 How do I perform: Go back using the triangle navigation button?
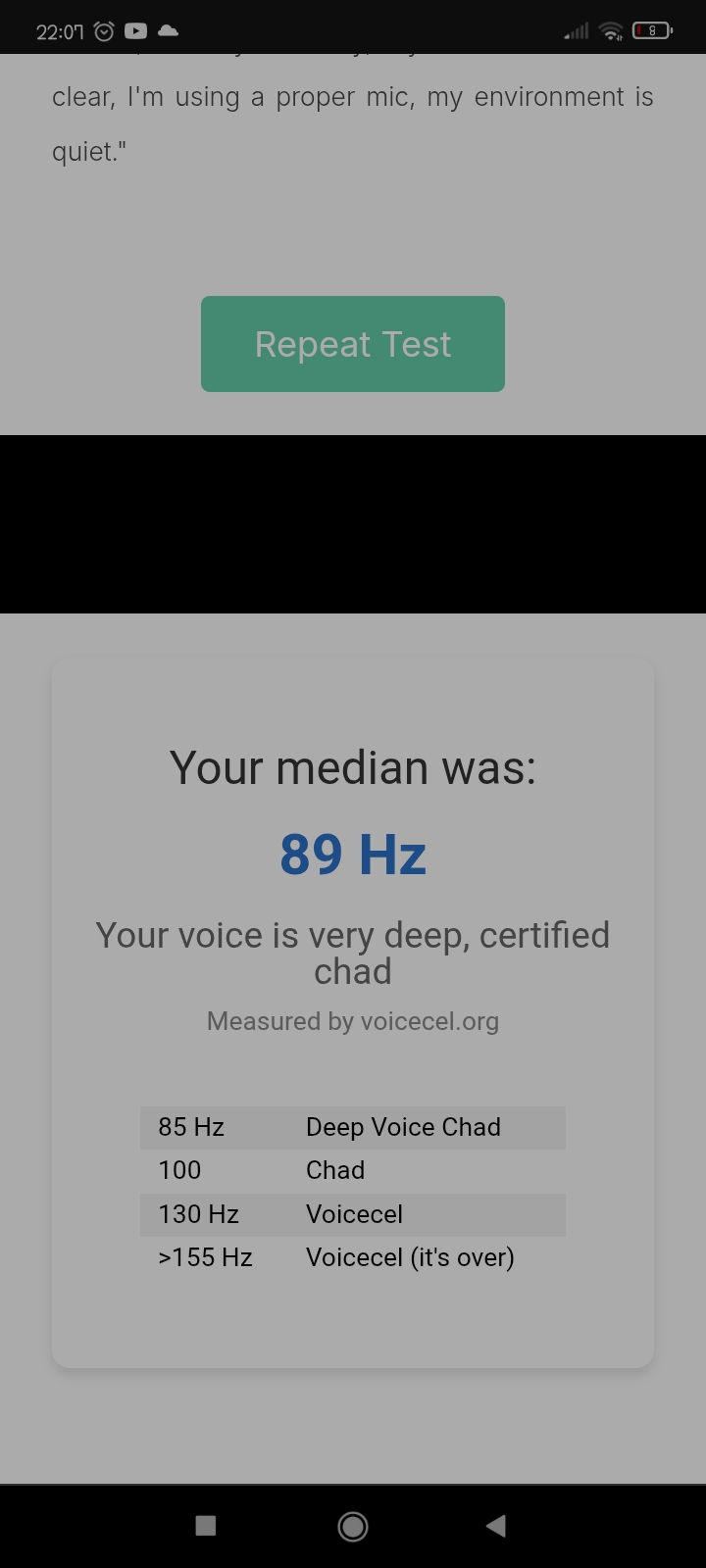coord(495,1526)
